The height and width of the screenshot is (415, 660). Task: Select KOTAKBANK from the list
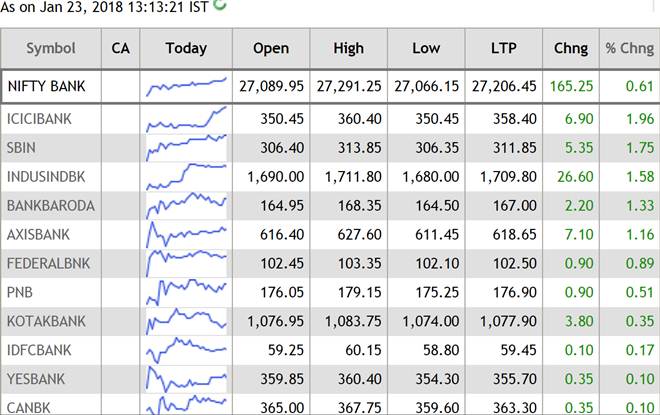click(46, 322)
